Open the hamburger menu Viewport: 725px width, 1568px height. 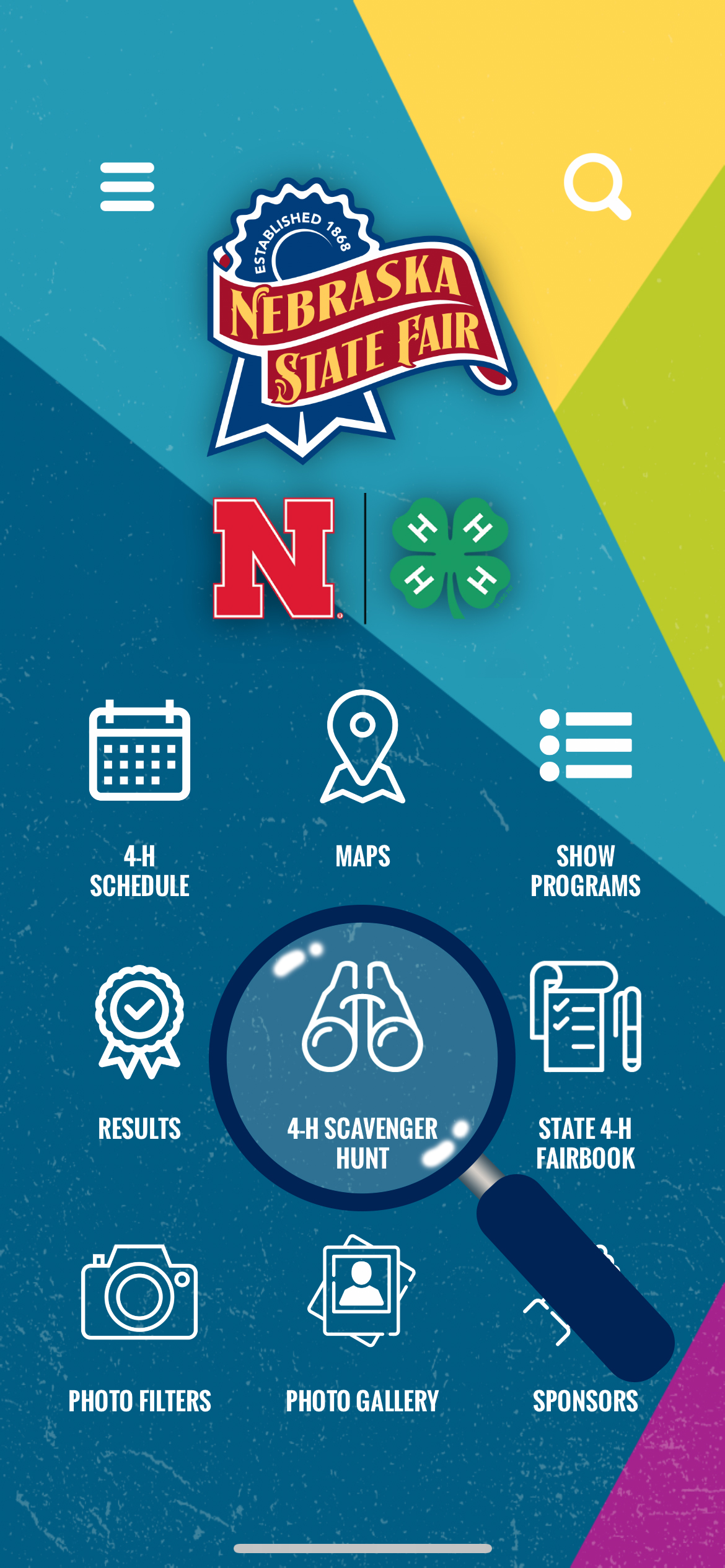[x=127, y=186]
